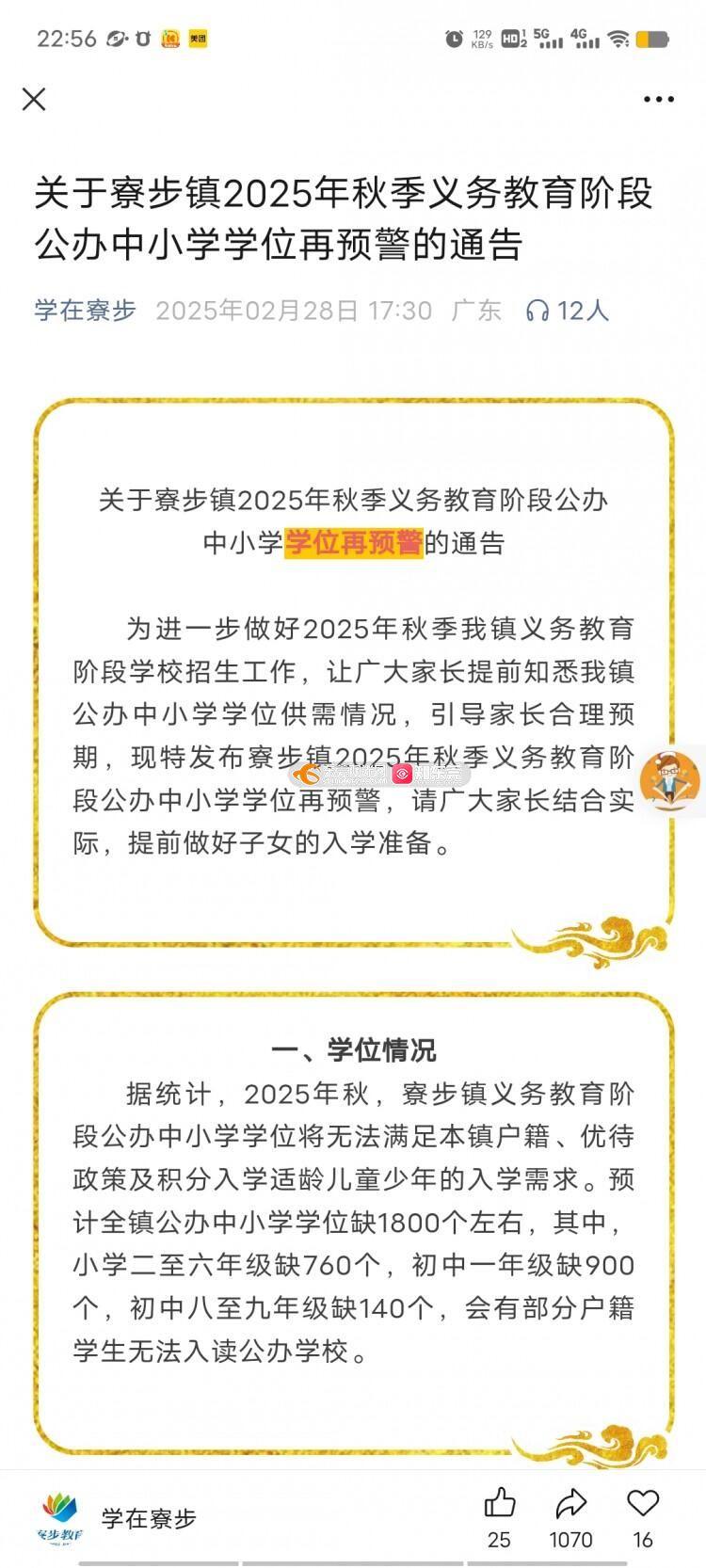The height and width of the screenshot is (1568, 706).
Task: Tap the heart icon
Action: (643, 1503)
